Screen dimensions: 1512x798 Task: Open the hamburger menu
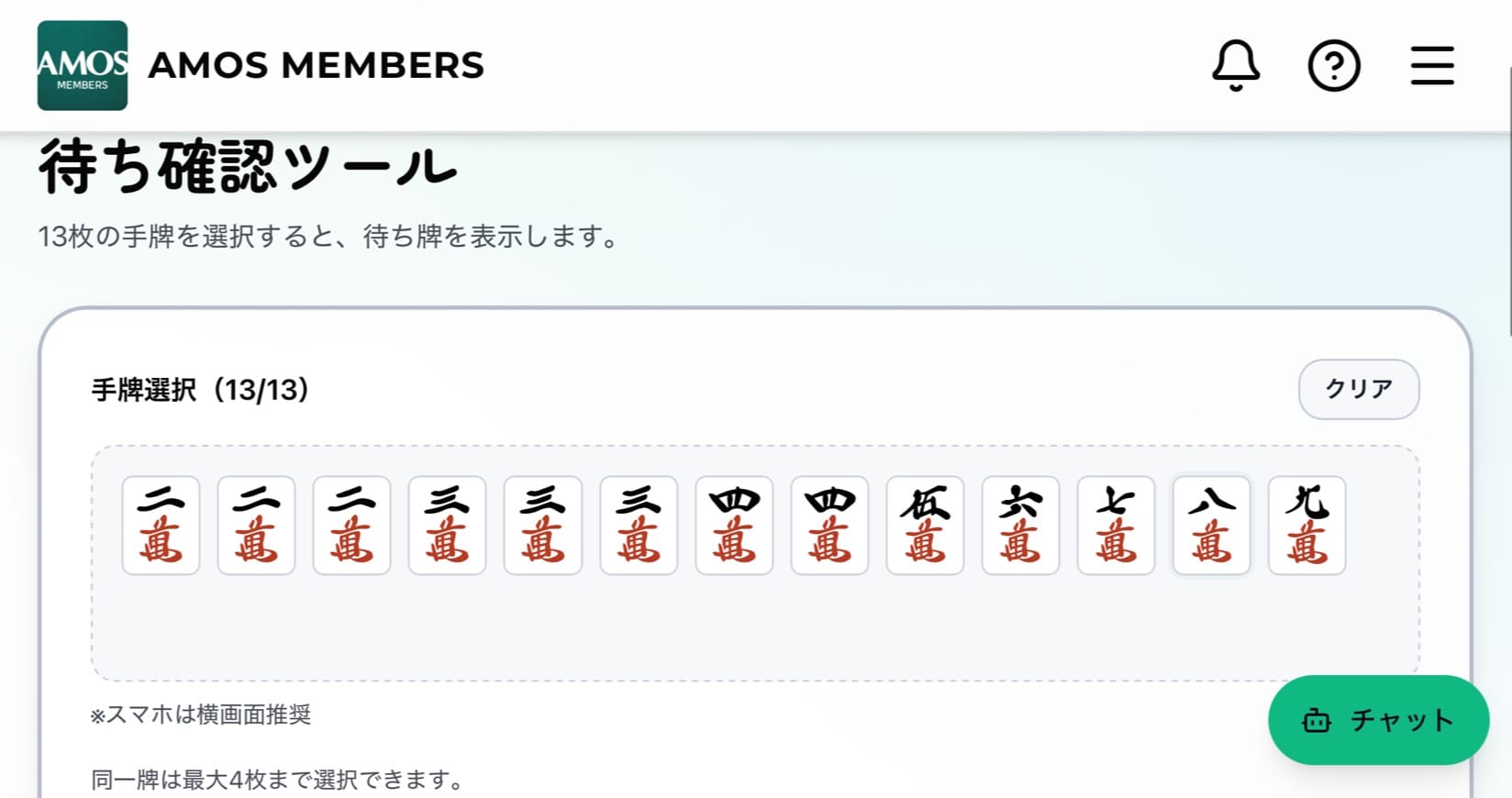click(1431, 66)
